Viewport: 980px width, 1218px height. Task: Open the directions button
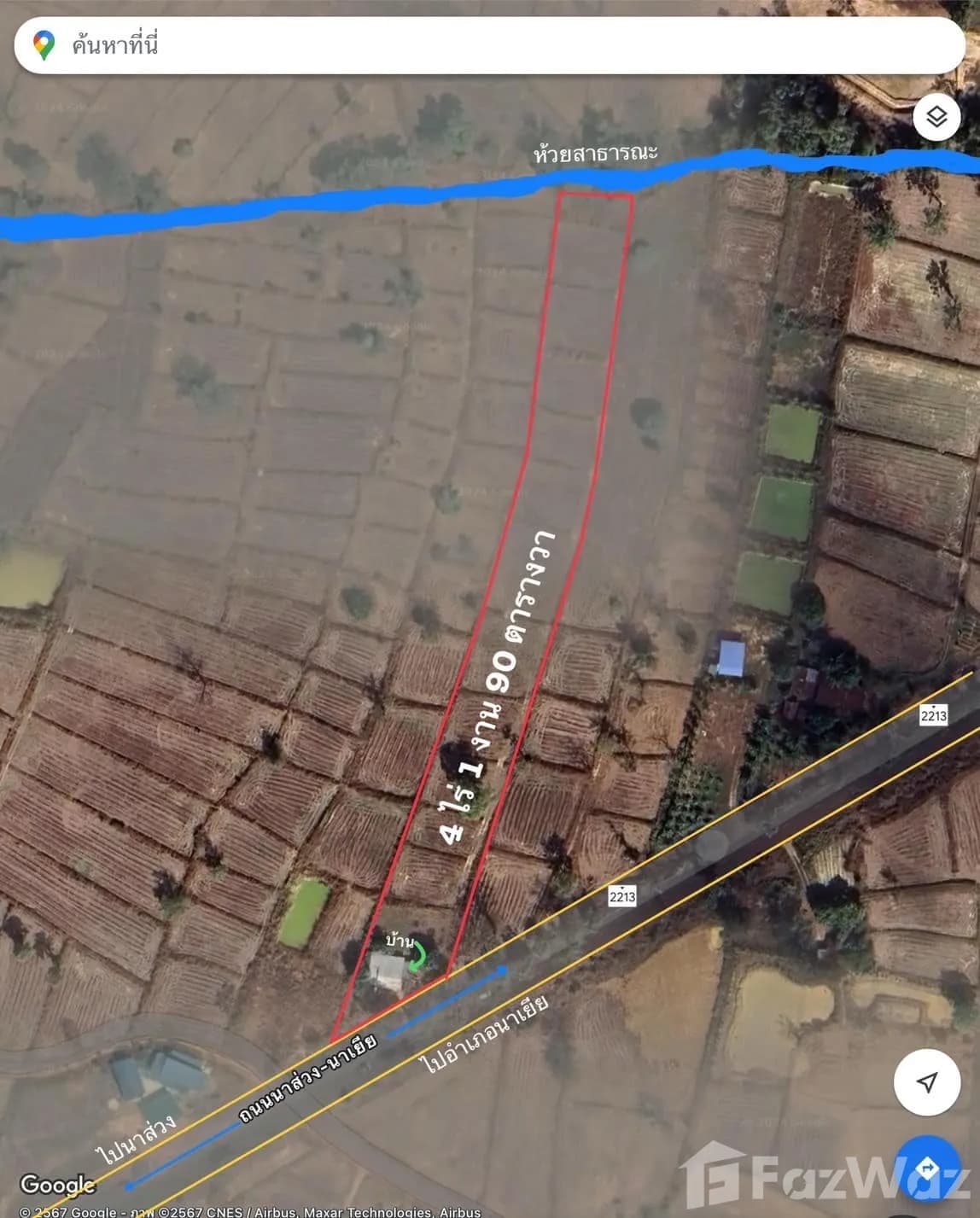pos(927,1168)
